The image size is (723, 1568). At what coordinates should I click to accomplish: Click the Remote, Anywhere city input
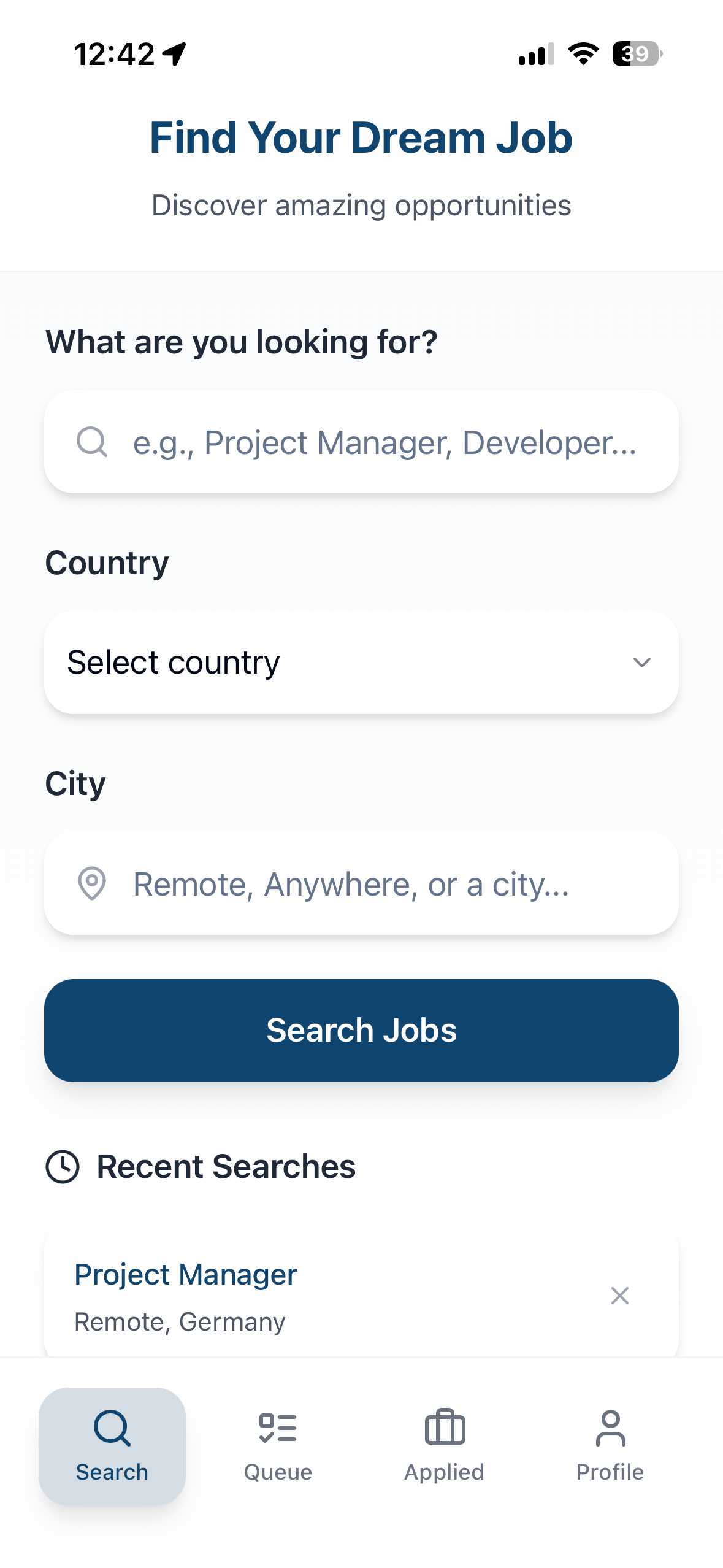[x=361, y=883]
